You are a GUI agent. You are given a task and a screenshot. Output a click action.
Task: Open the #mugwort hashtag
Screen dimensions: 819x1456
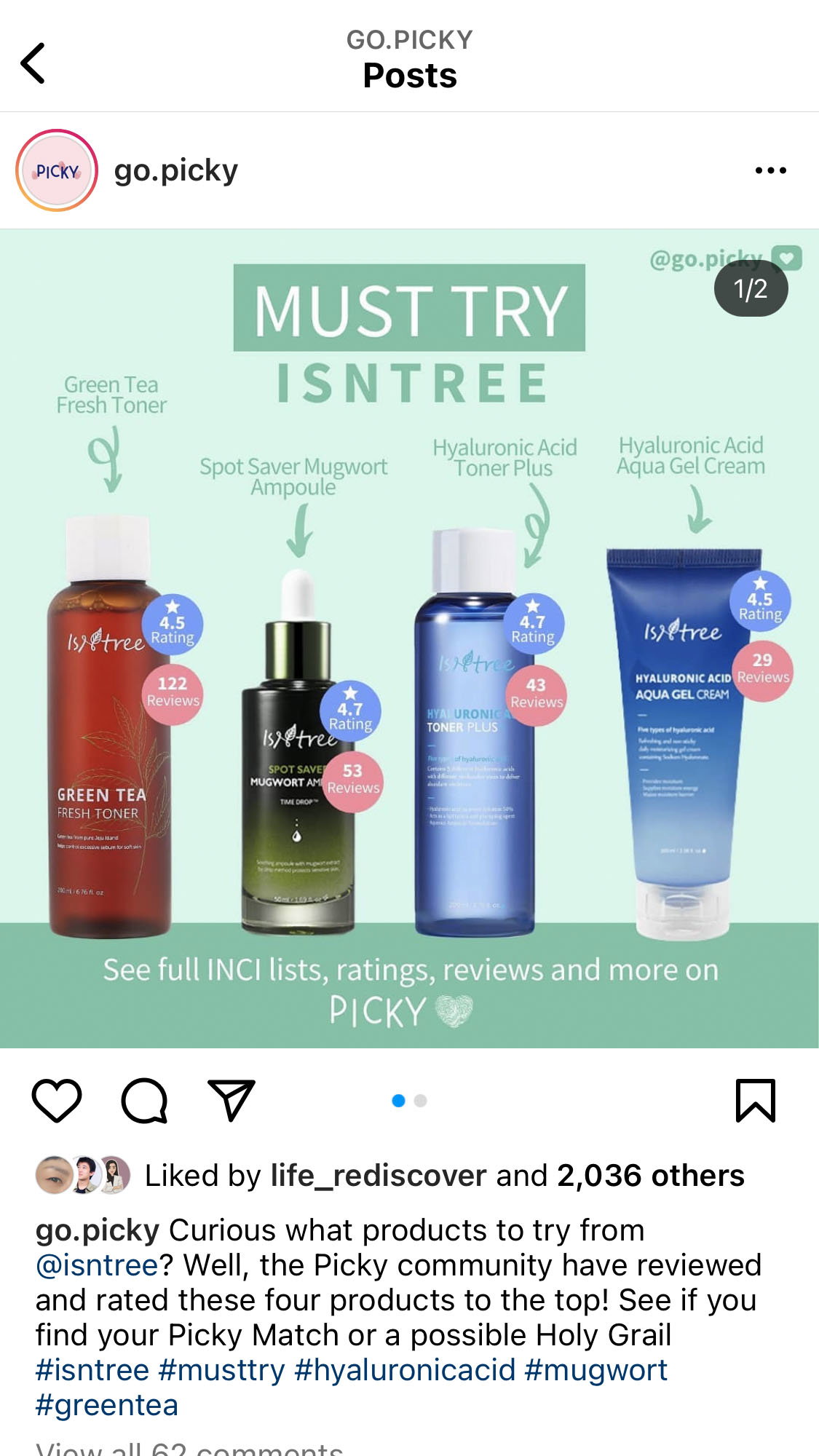pyautogui.click(x=595, y=1370)
